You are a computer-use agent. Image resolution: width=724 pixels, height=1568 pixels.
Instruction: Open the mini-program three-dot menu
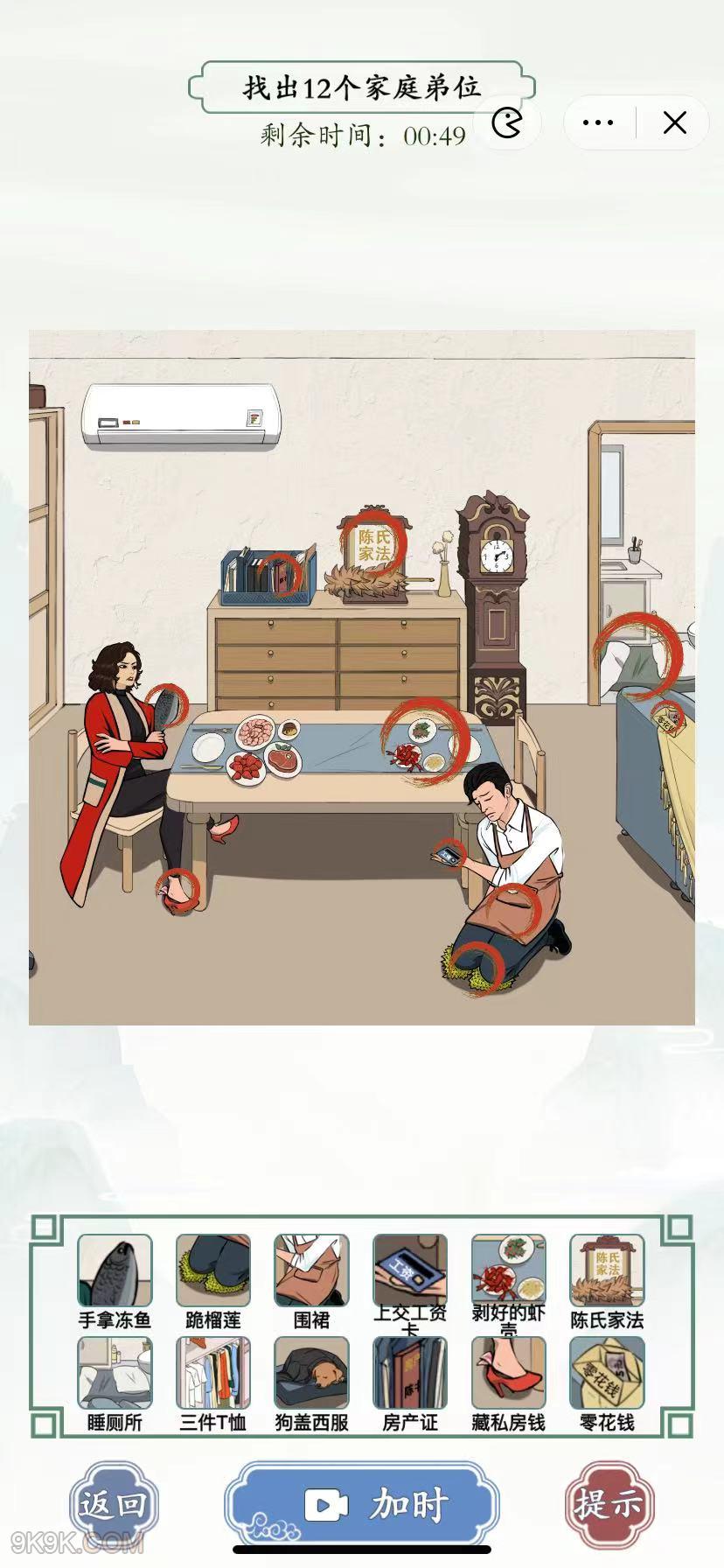point(598,123)
